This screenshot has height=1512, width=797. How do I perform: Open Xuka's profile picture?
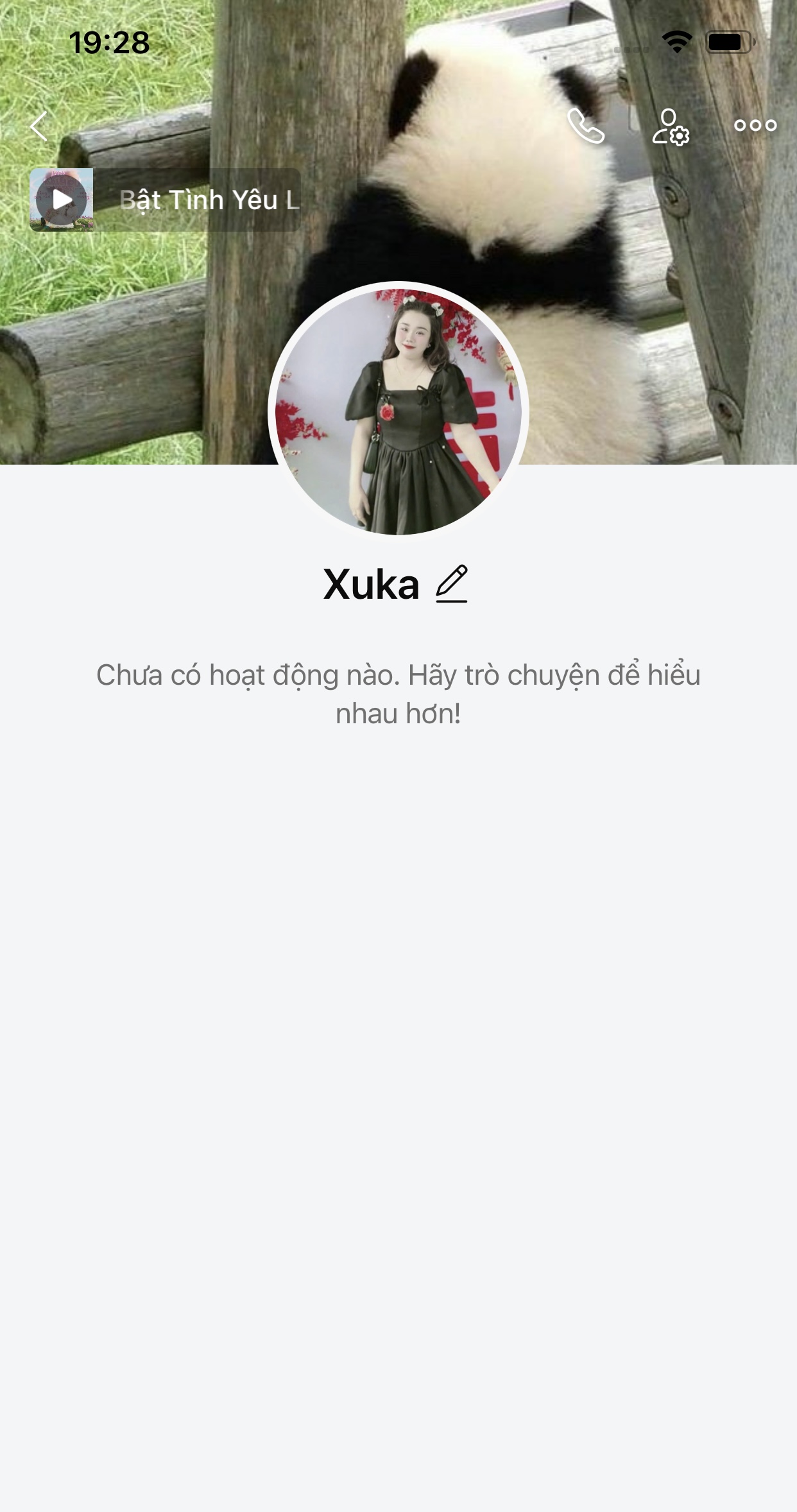click(398, 409)
